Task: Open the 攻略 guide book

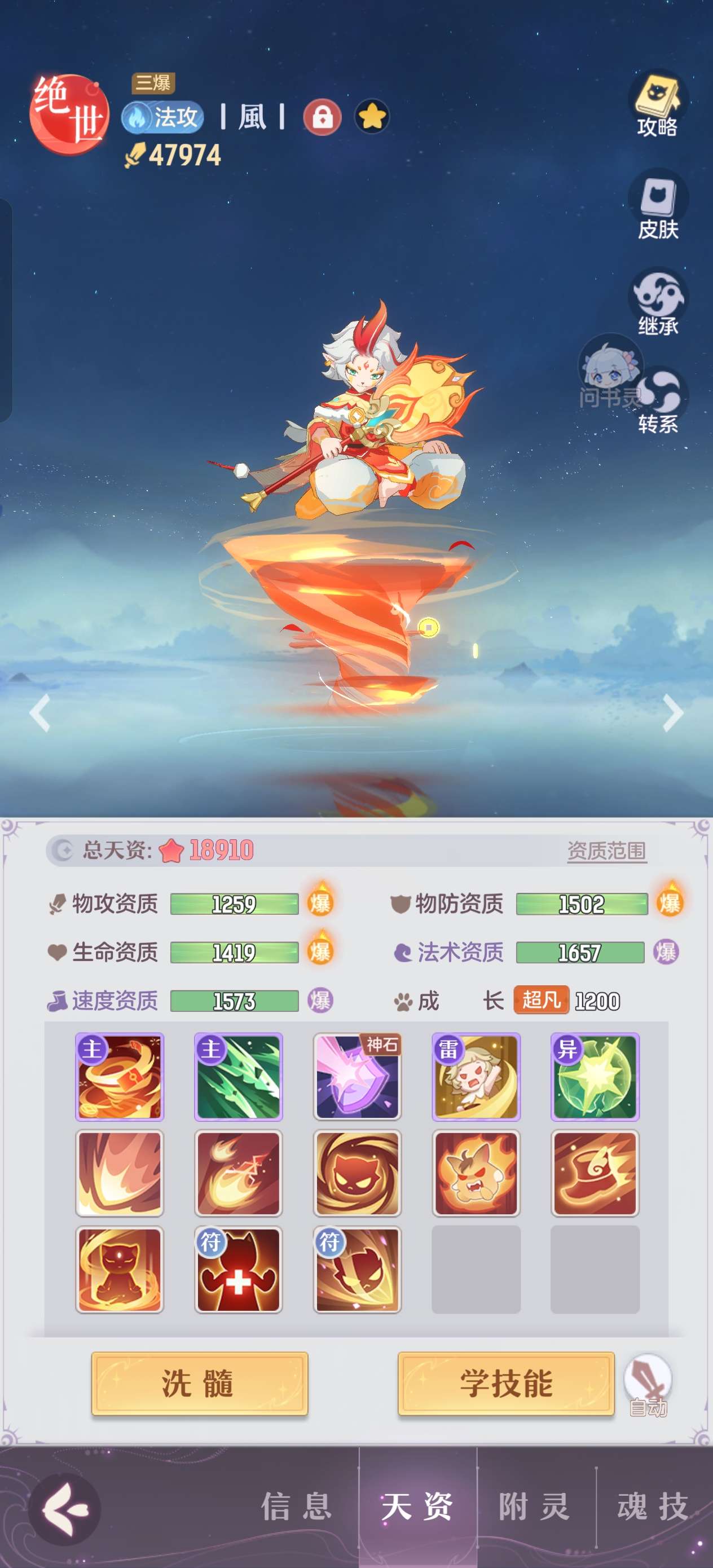Action: pyautogui.click(x=658, y=103)
